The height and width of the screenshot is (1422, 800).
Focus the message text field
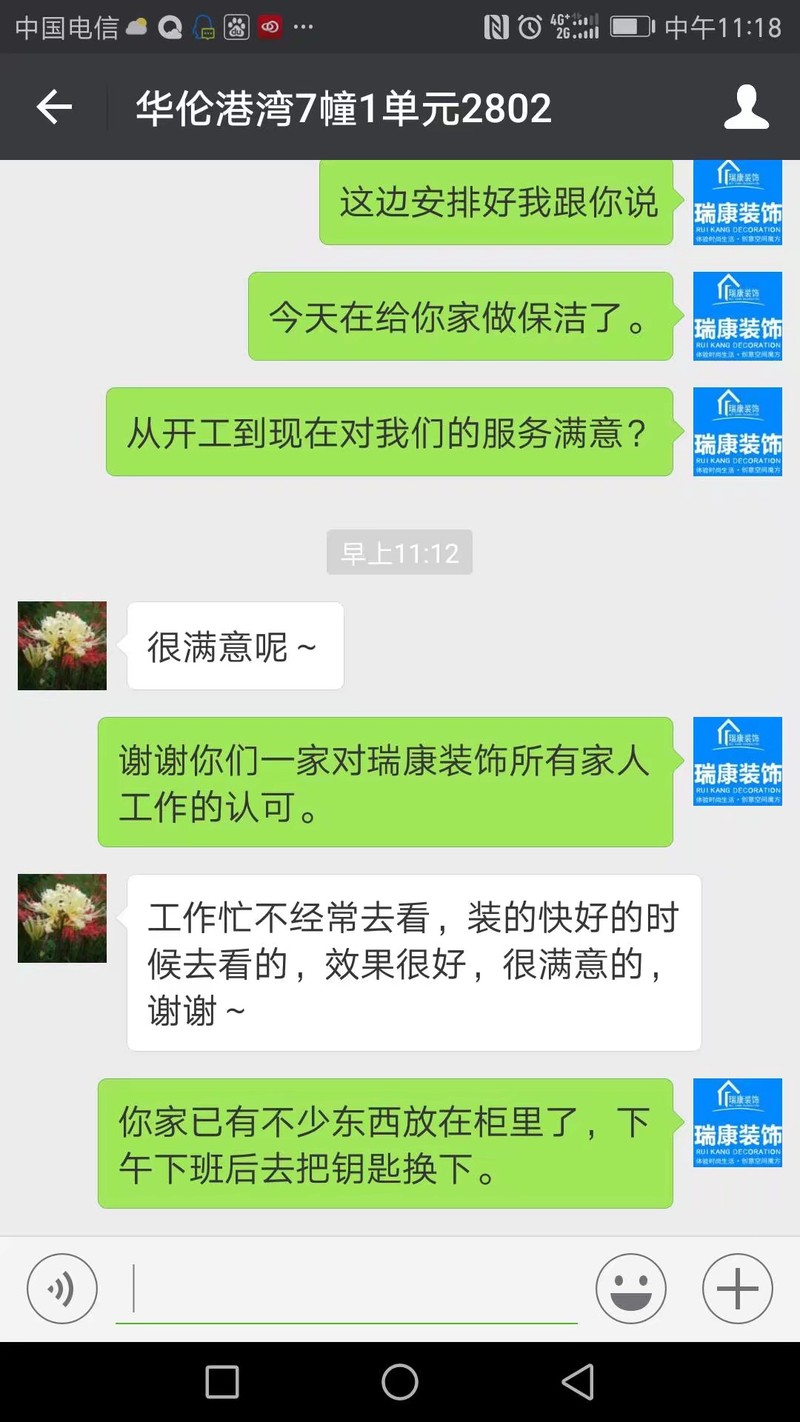click(350, 1289)
